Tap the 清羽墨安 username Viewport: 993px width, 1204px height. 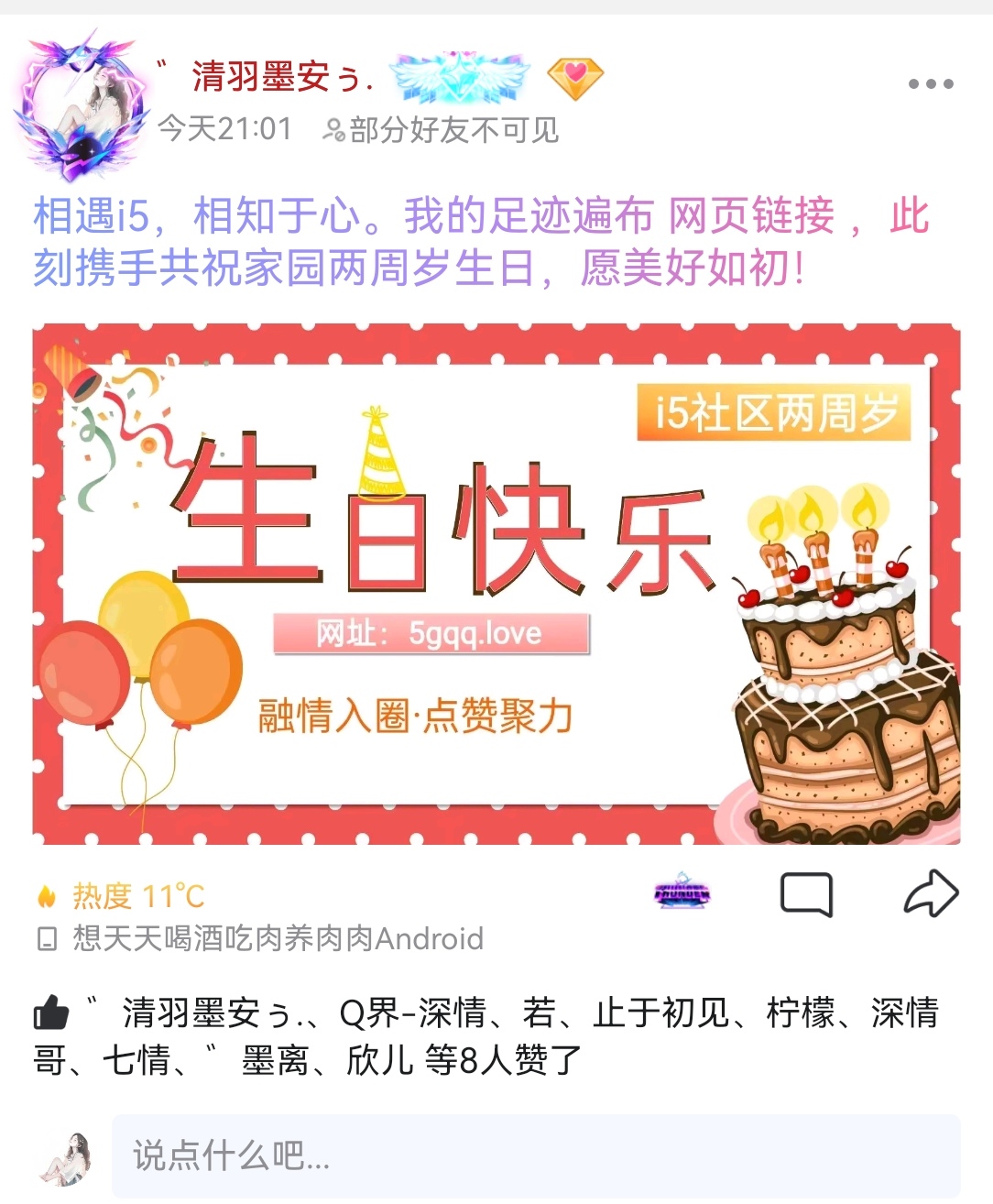coord(273,77)
